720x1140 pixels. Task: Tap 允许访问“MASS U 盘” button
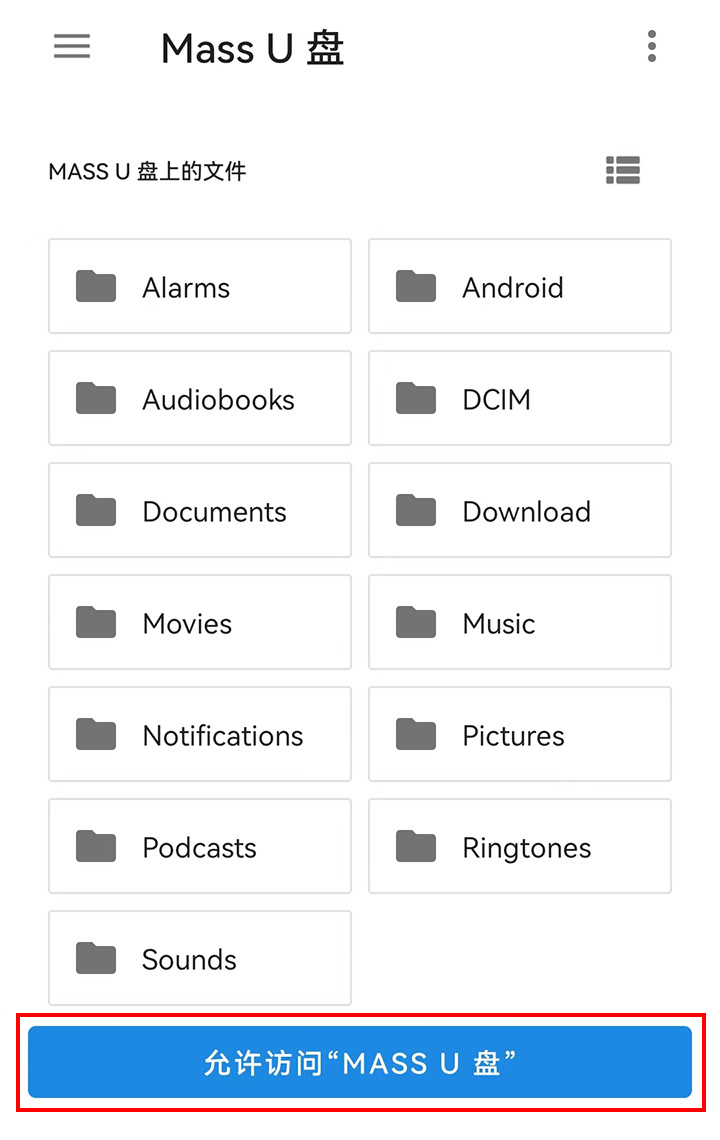[360, 1062]
